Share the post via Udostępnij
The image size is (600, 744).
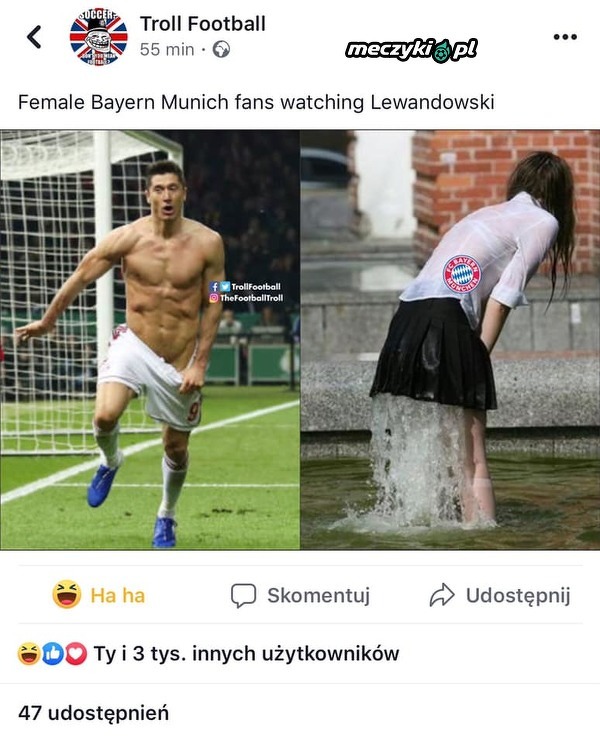[x=500, y=595]
